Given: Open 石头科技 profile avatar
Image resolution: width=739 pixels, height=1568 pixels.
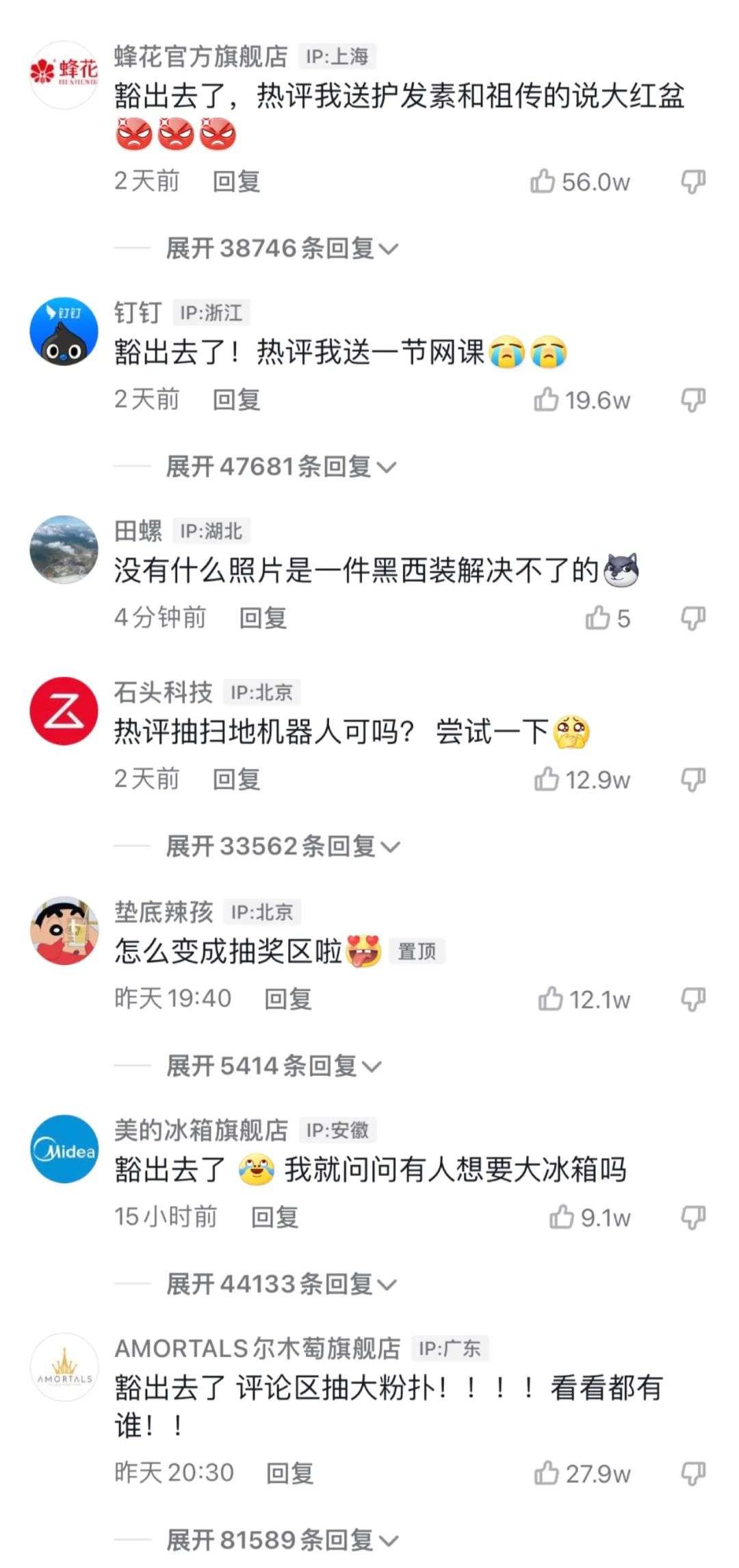Looking at the screenshot, I should pyautogui.click(x=64, y=711).
